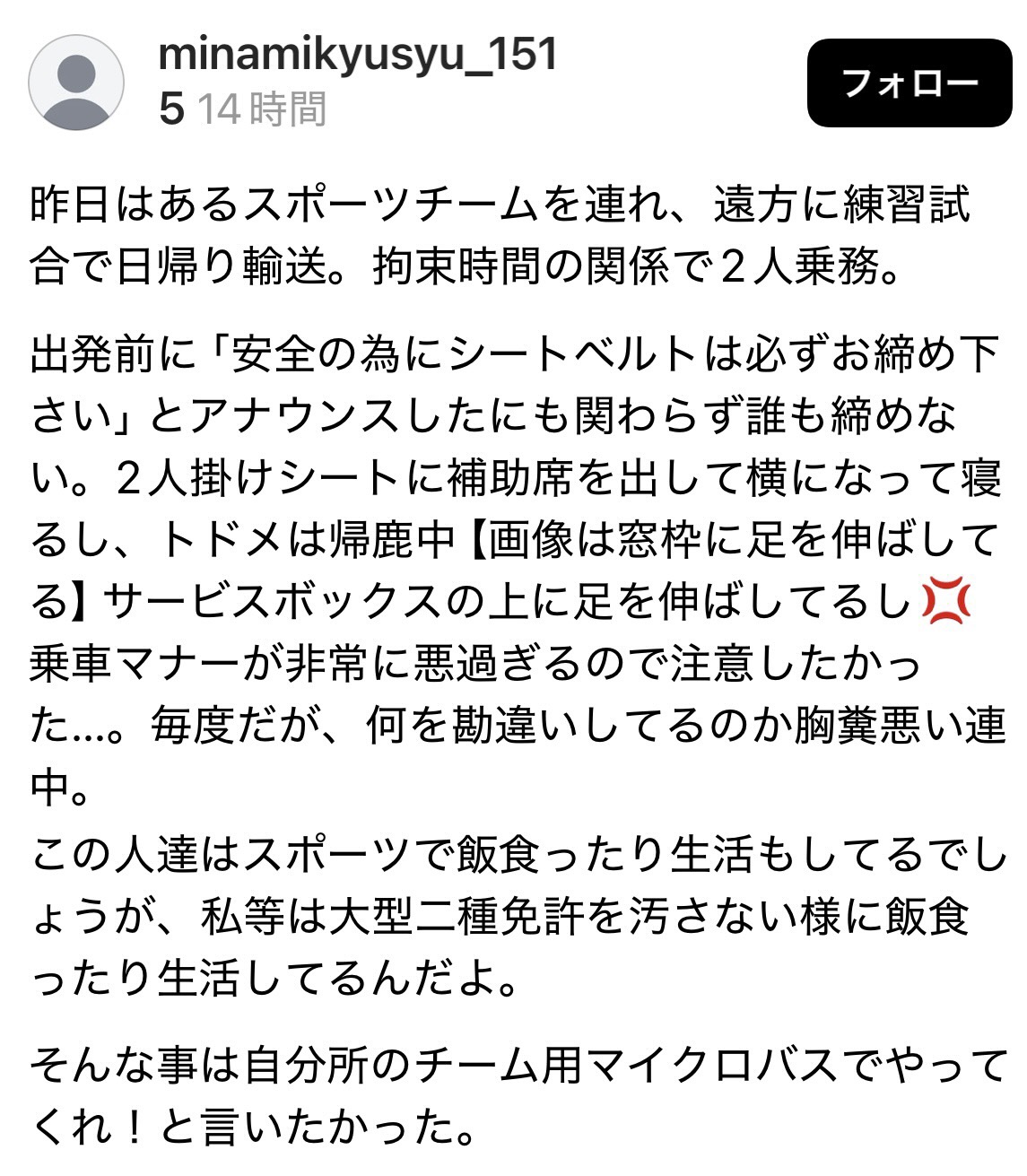
Task: Tap the フォロー button
Action: [909, 83]
